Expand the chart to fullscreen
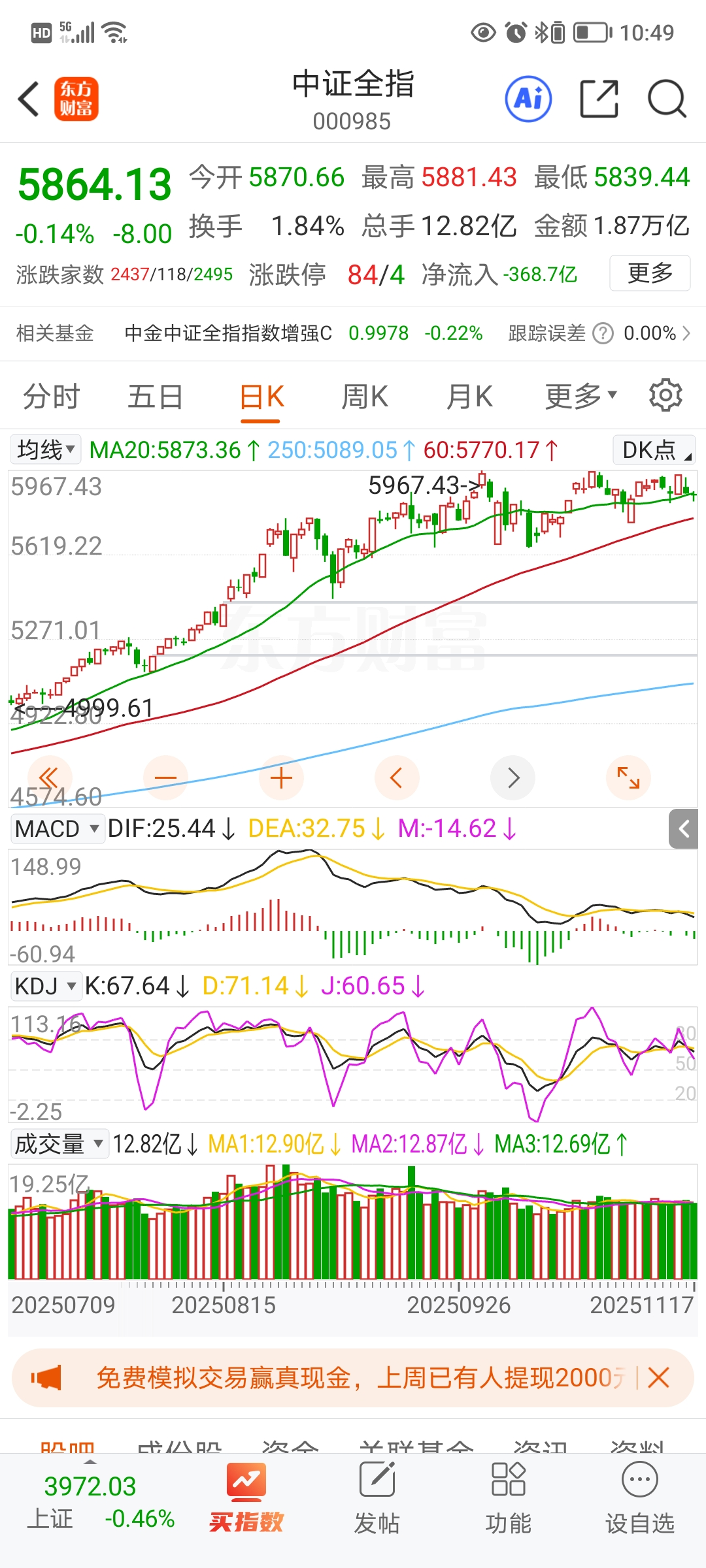 [x=628, y=777]
